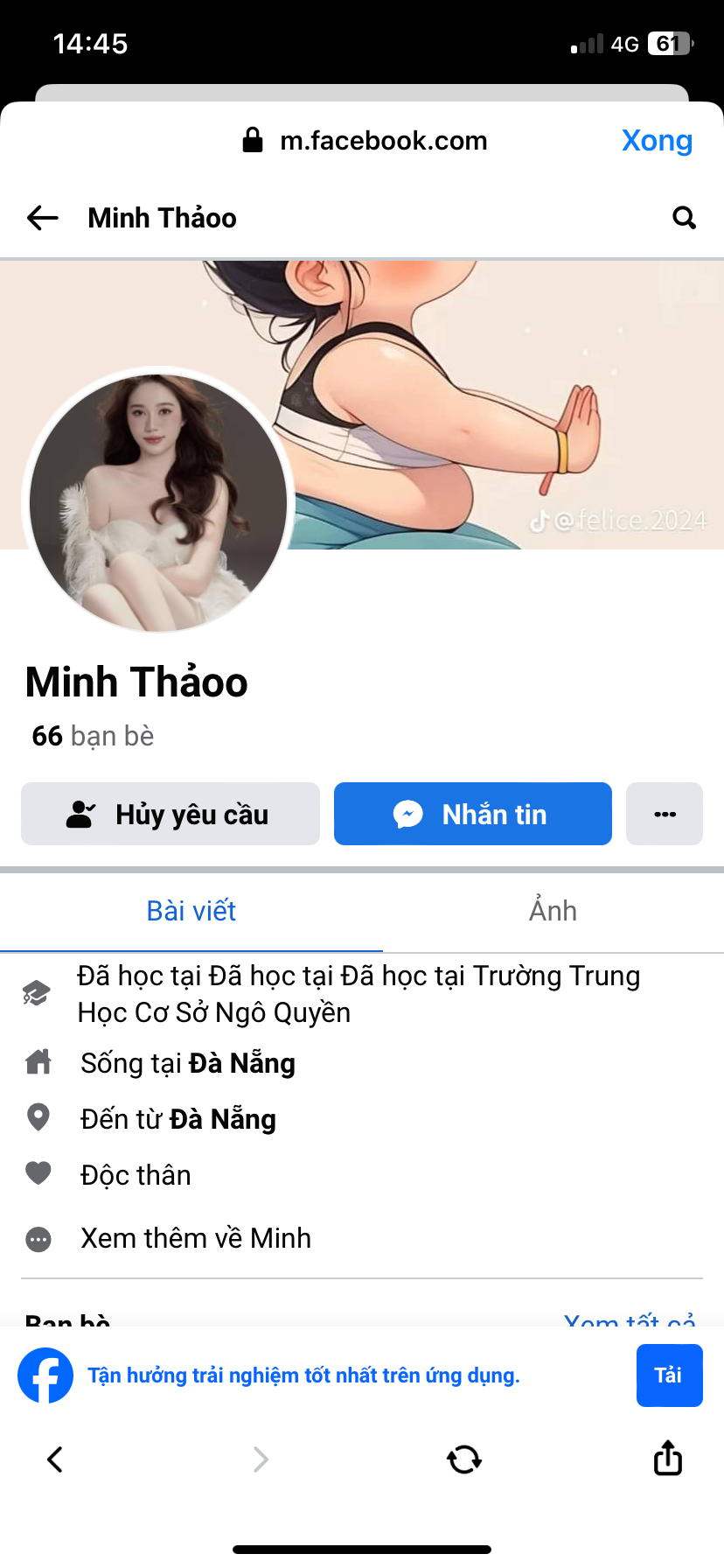
Task: Open search on the profile page
Action: tap(684, 218)
